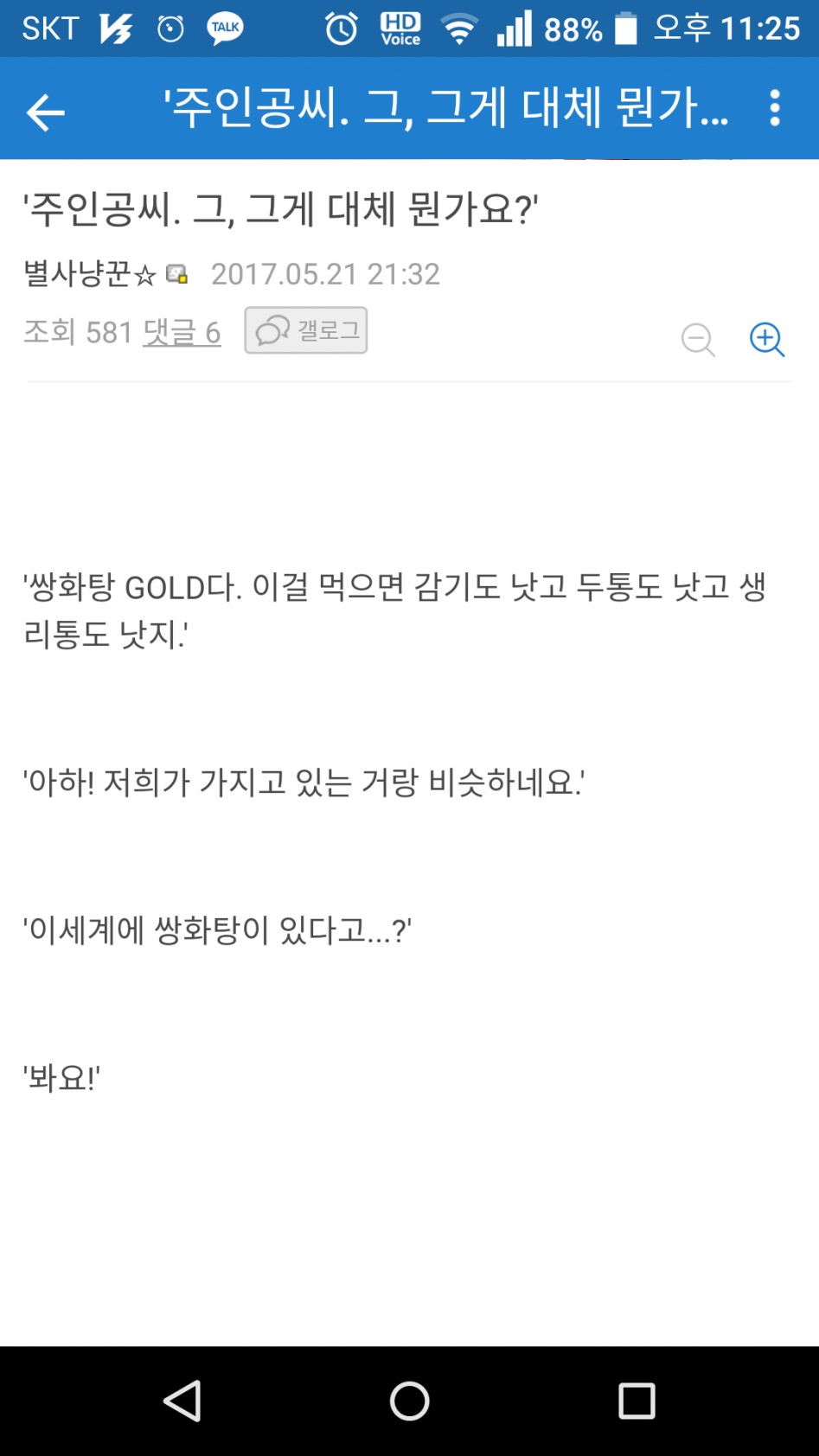Open the 댓글 6 comments link
Screen dimensions: 819x1456
(182, 332)
